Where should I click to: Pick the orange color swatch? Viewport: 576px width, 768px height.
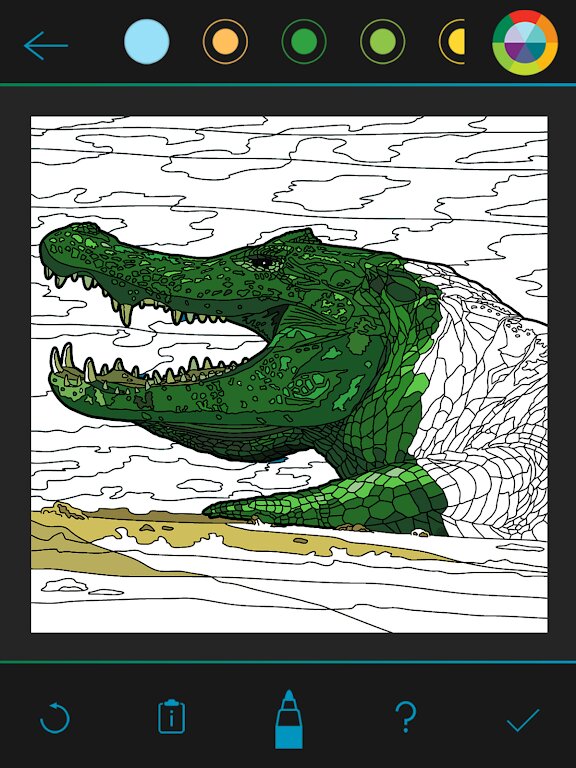coord(225,42)
